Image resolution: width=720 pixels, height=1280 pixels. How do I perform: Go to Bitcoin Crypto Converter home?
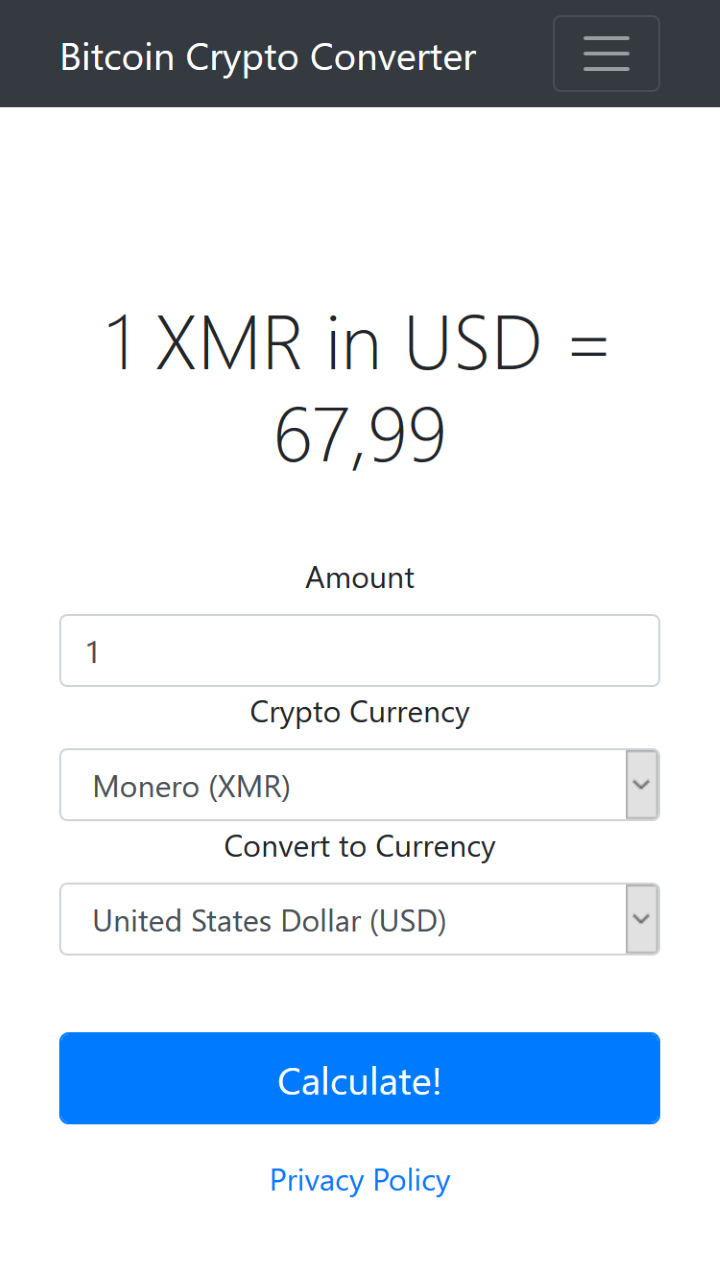pos(268,57)
